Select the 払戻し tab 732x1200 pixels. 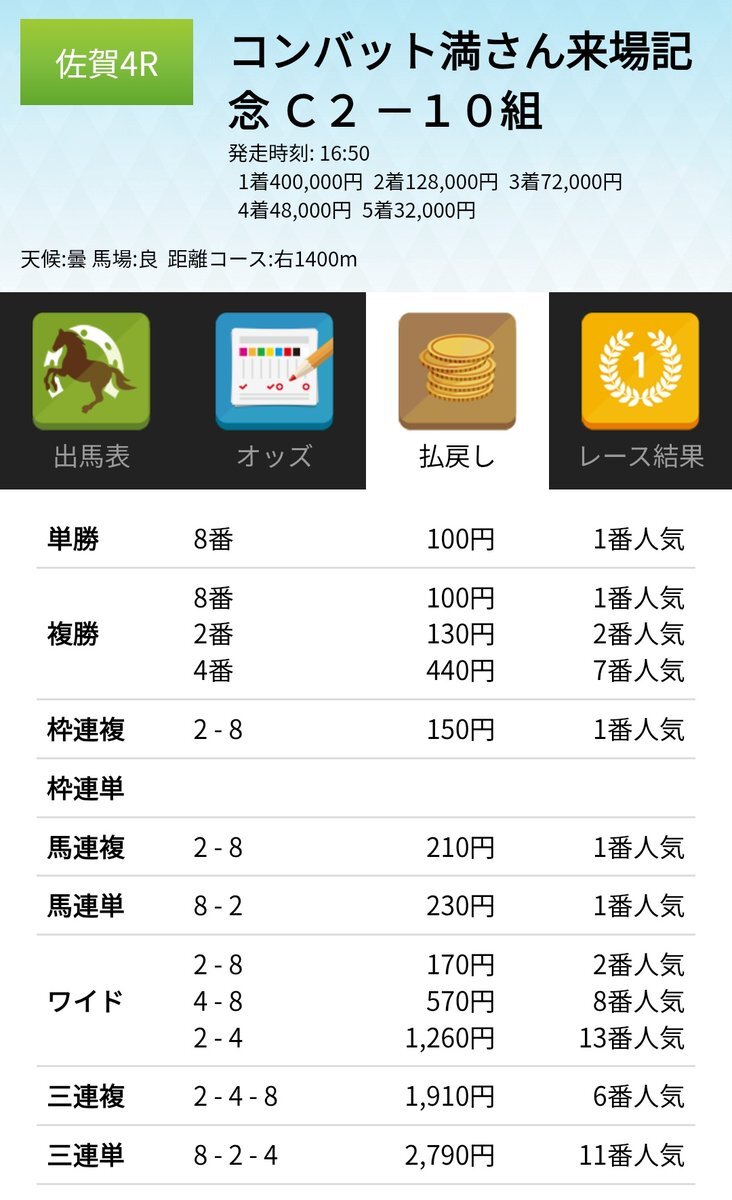(x=457, y=392)
